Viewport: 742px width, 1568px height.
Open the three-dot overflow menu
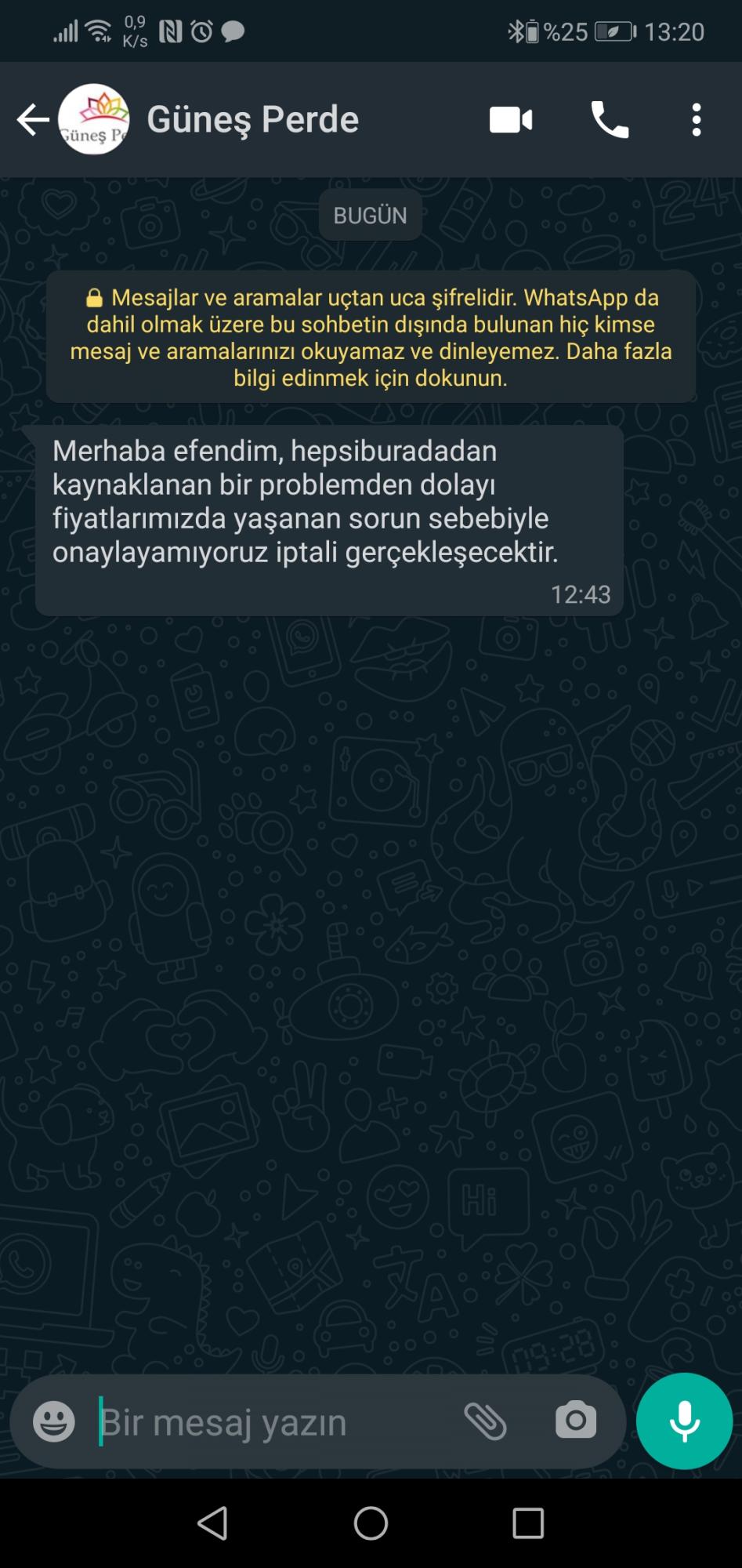(x=697, y=120)
